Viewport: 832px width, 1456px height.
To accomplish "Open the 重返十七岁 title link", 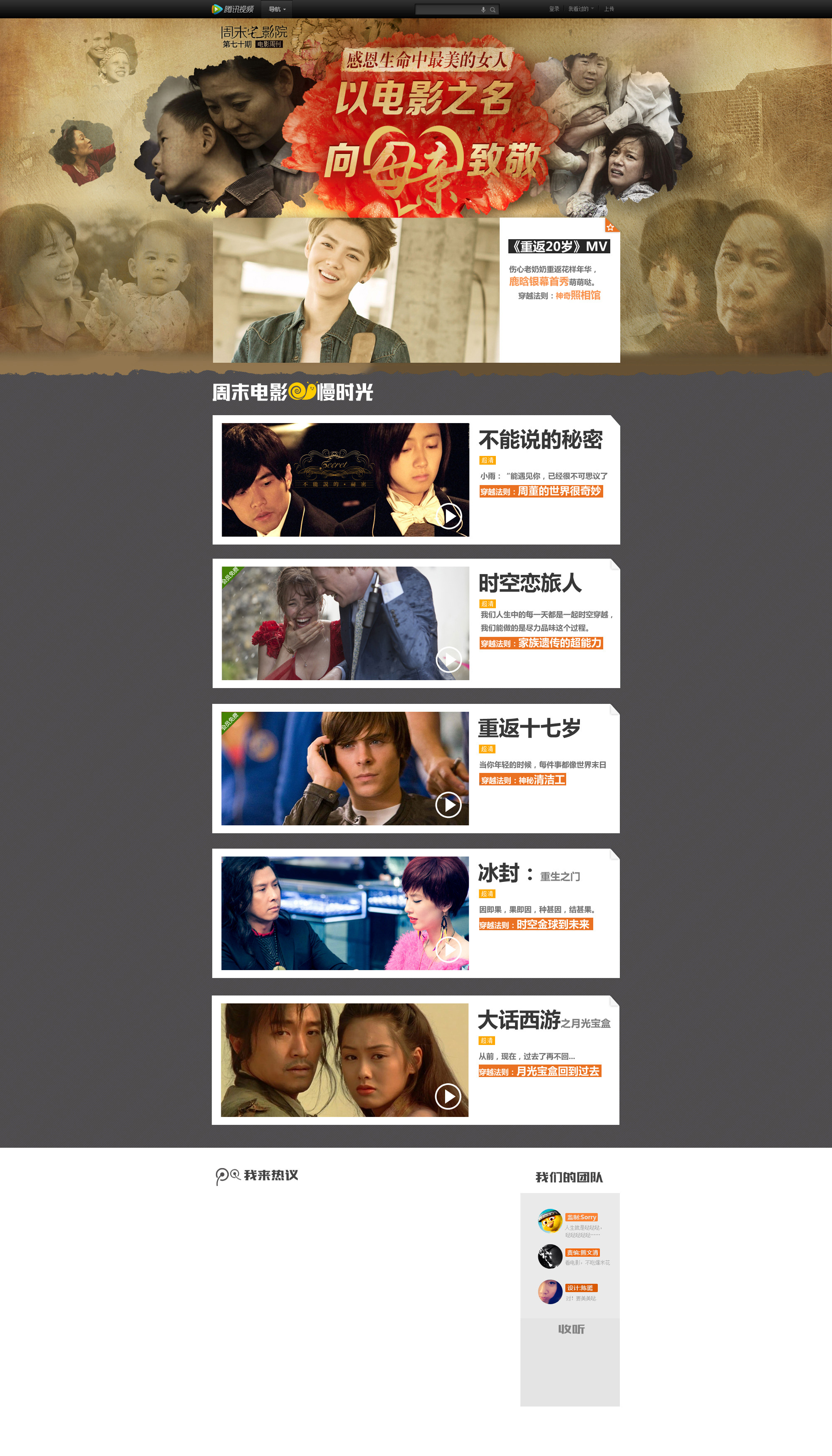I will 529,728.
